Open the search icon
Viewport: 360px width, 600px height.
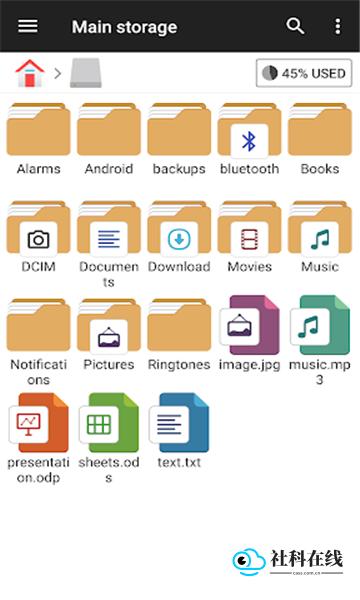coord(295,26)
